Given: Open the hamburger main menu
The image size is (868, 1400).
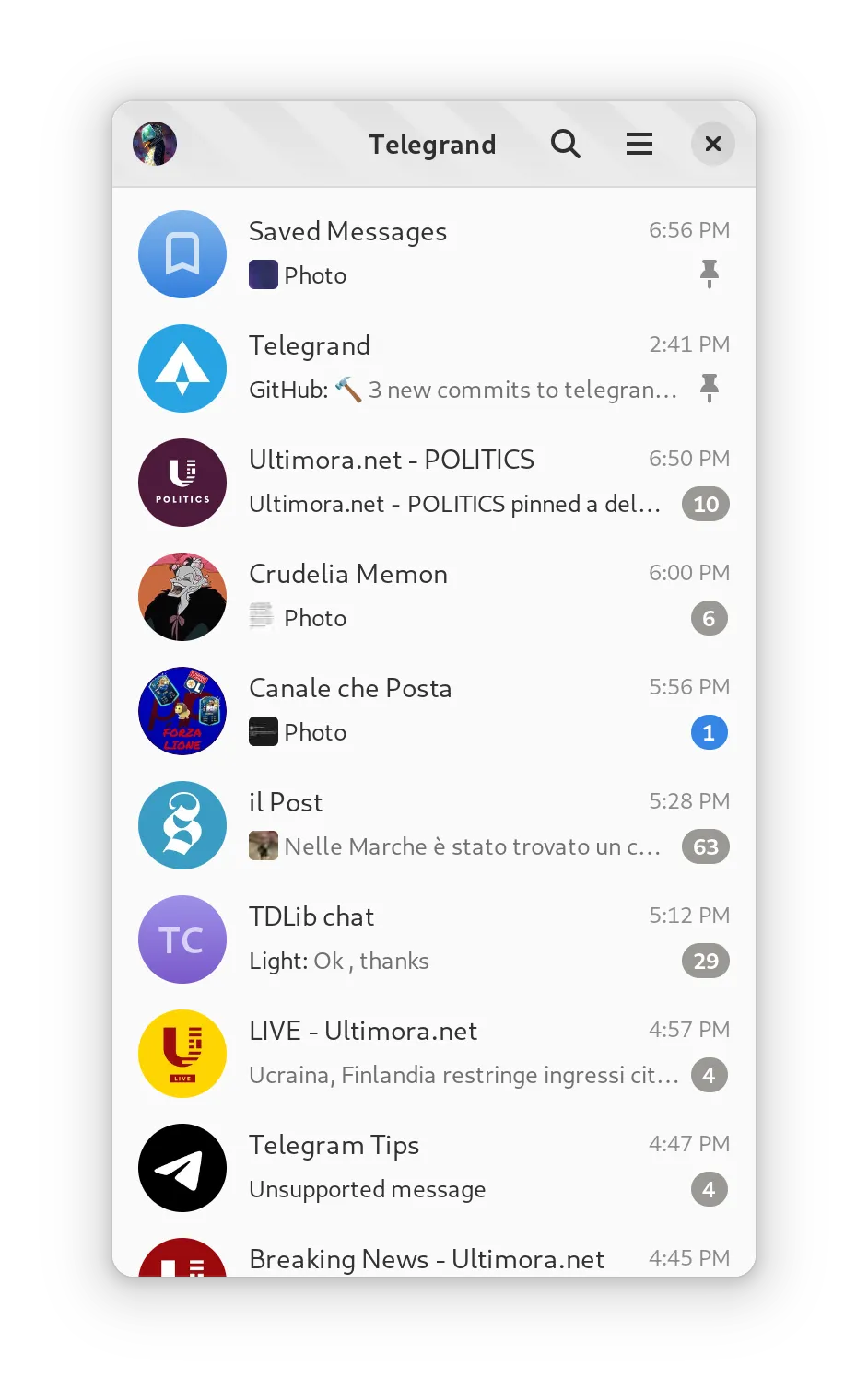Looking at the screenshot, I should (x=639, y=144).
